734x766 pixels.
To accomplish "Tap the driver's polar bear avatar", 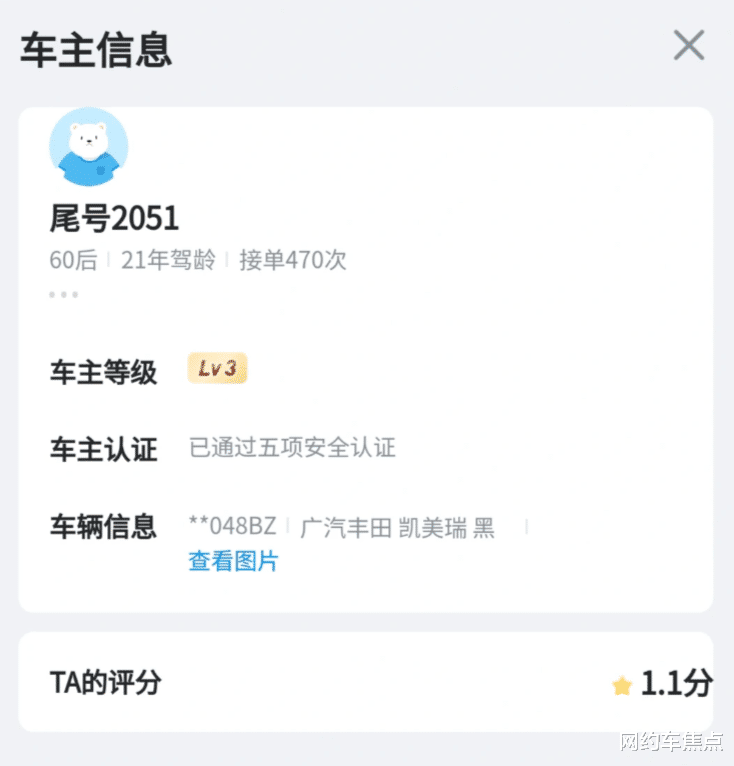I will coord(89,147).
